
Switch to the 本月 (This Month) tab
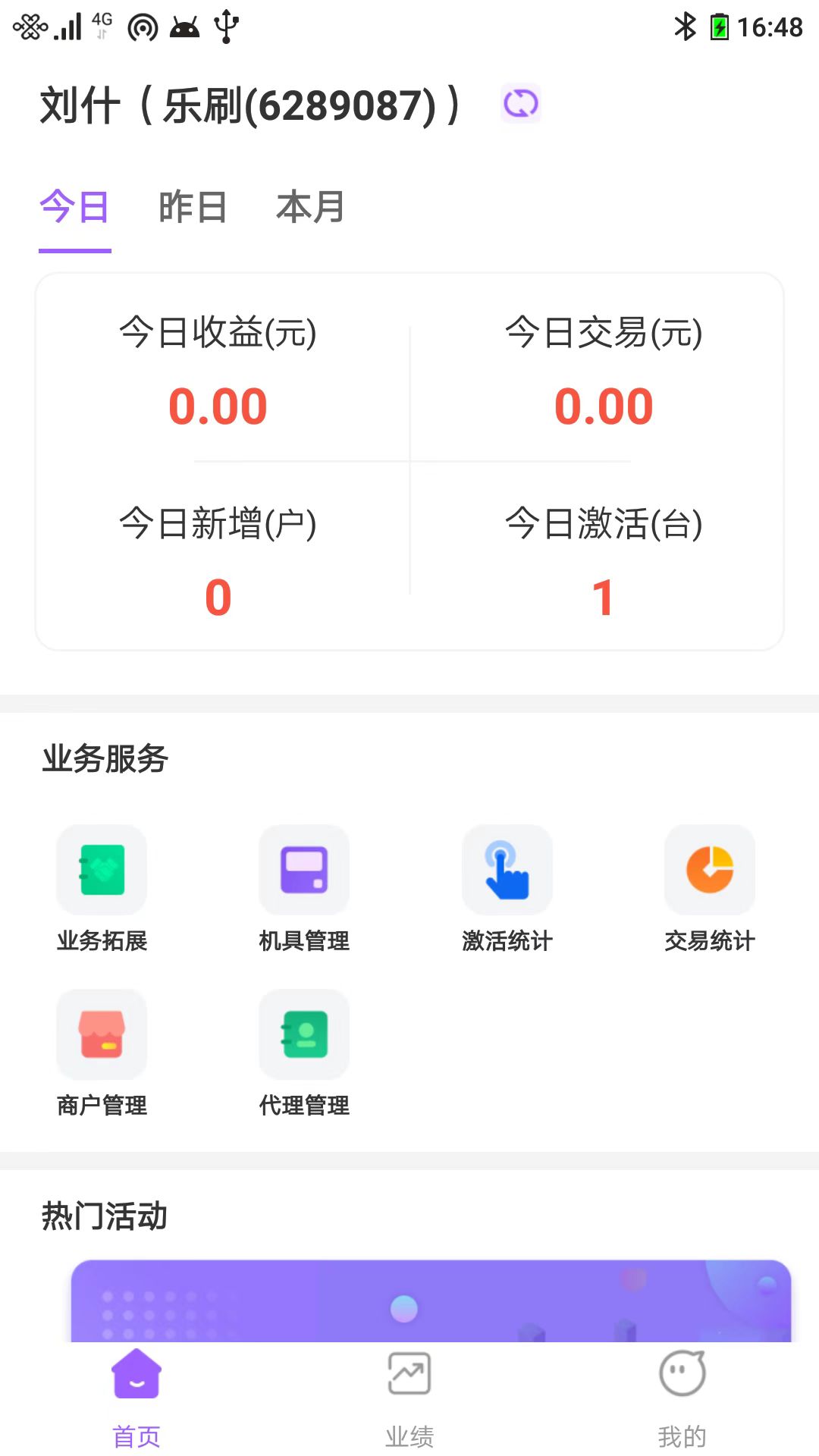click(310, 206)
